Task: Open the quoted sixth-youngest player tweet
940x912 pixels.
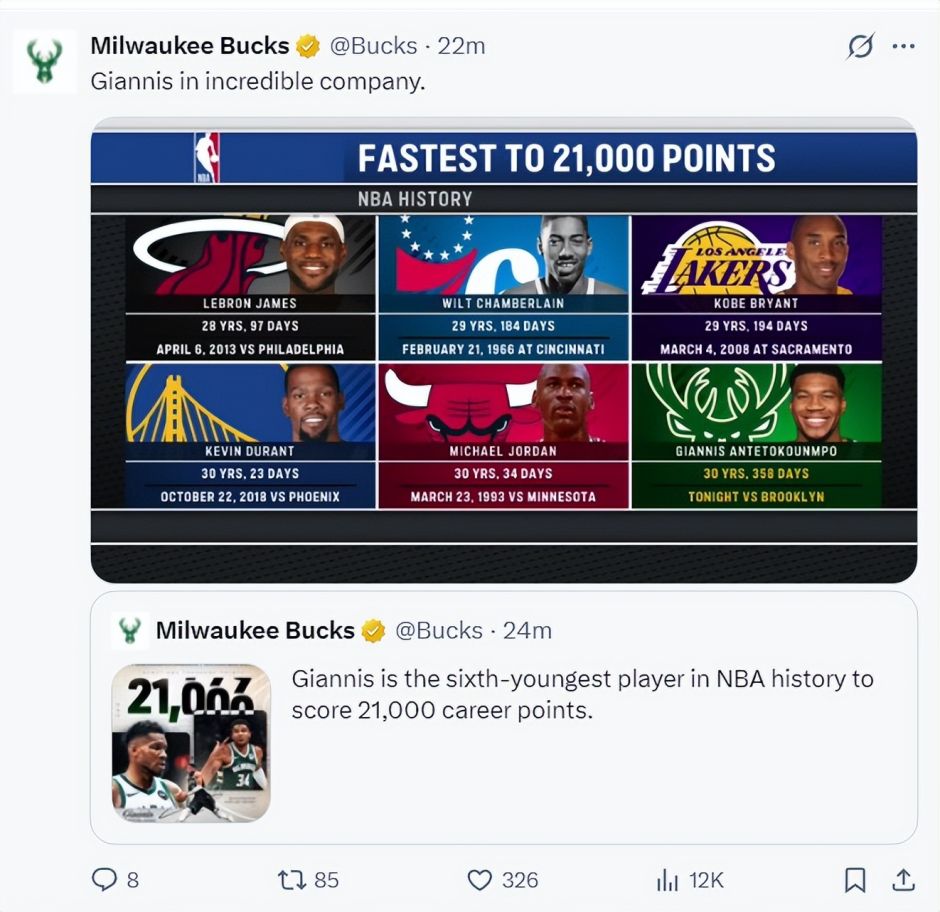Action: (583, 695)
